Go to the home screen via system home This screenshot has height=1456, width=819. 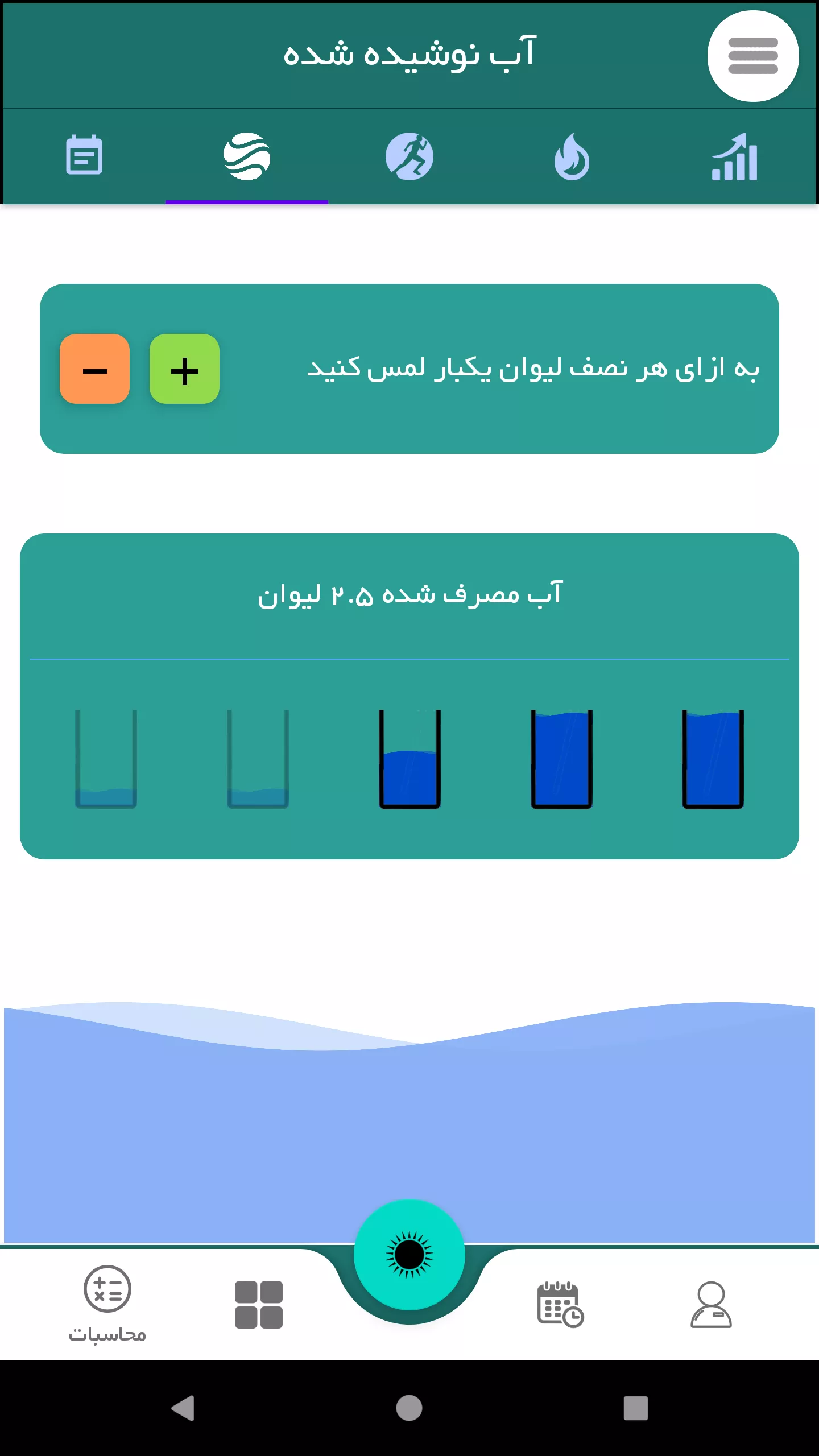[409, 1408]
